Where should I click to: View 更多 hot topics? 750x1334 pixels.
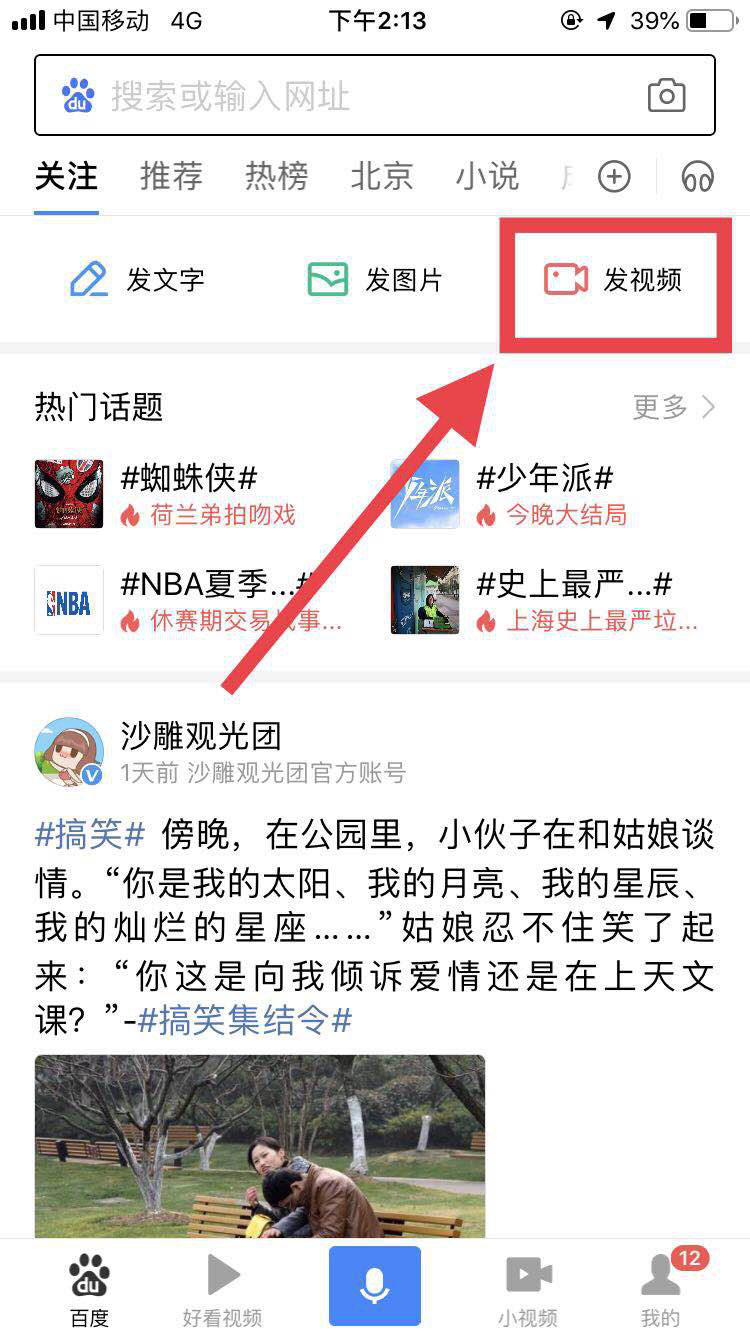674,407
